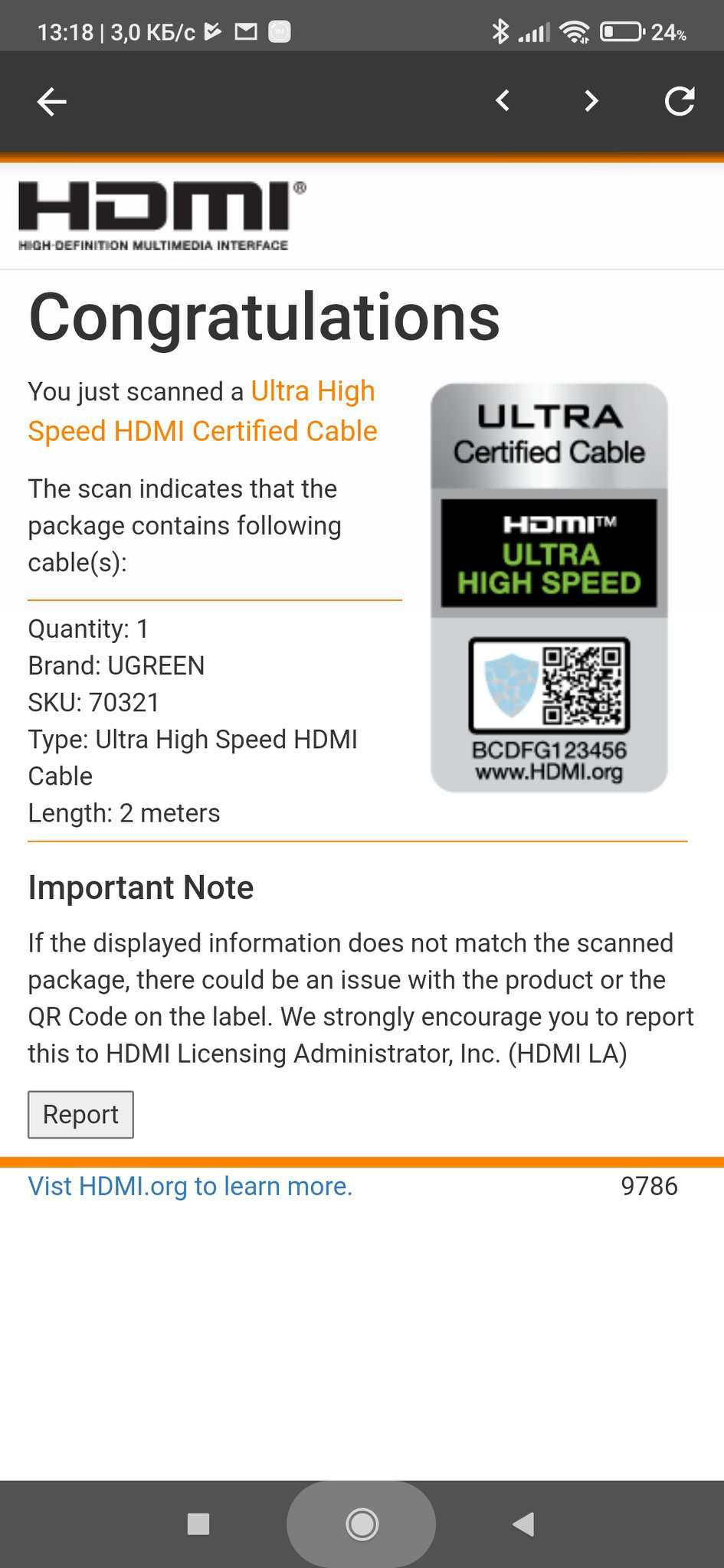Tap the Report button

coord(80,1114)
